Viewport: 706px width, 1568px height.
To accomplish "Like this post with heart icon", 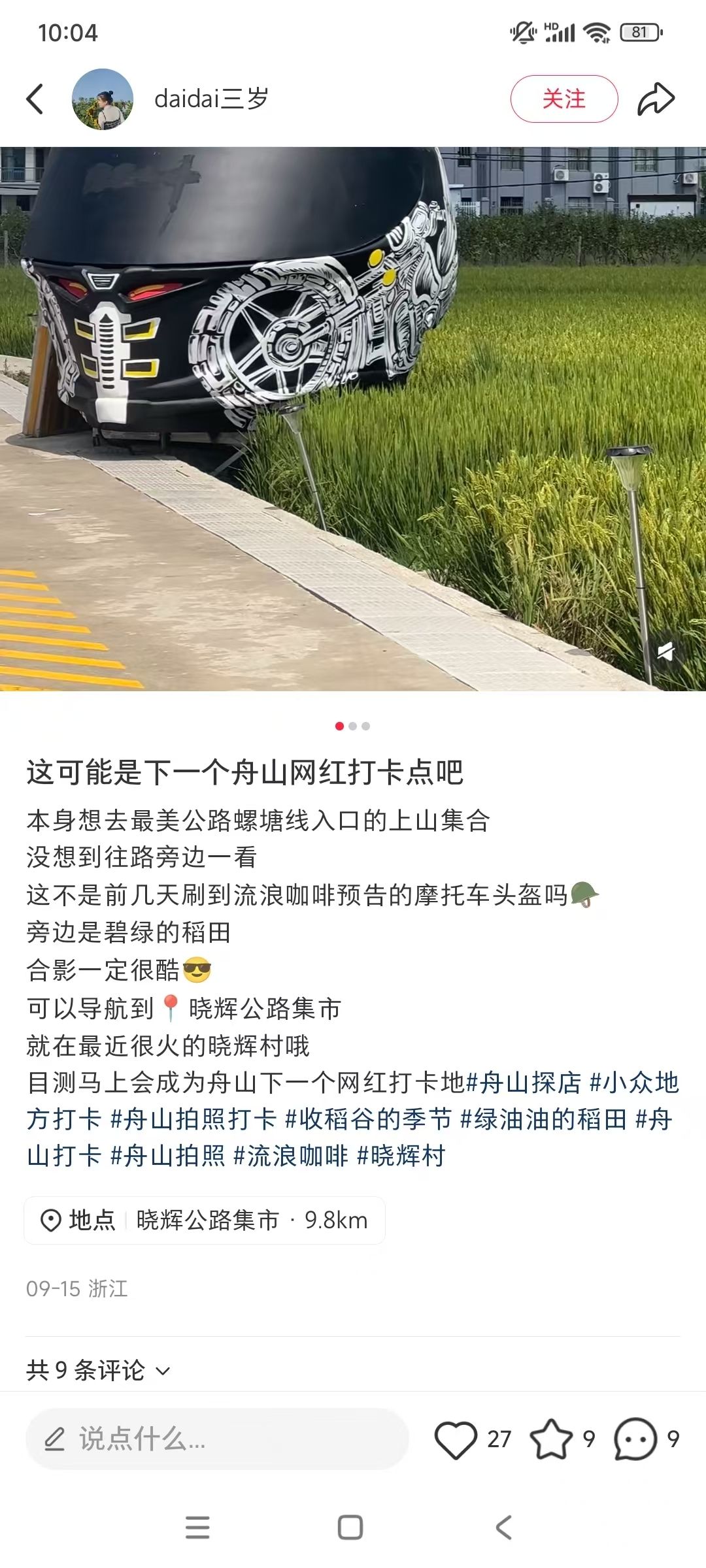I will click(x=456, y=1439).
